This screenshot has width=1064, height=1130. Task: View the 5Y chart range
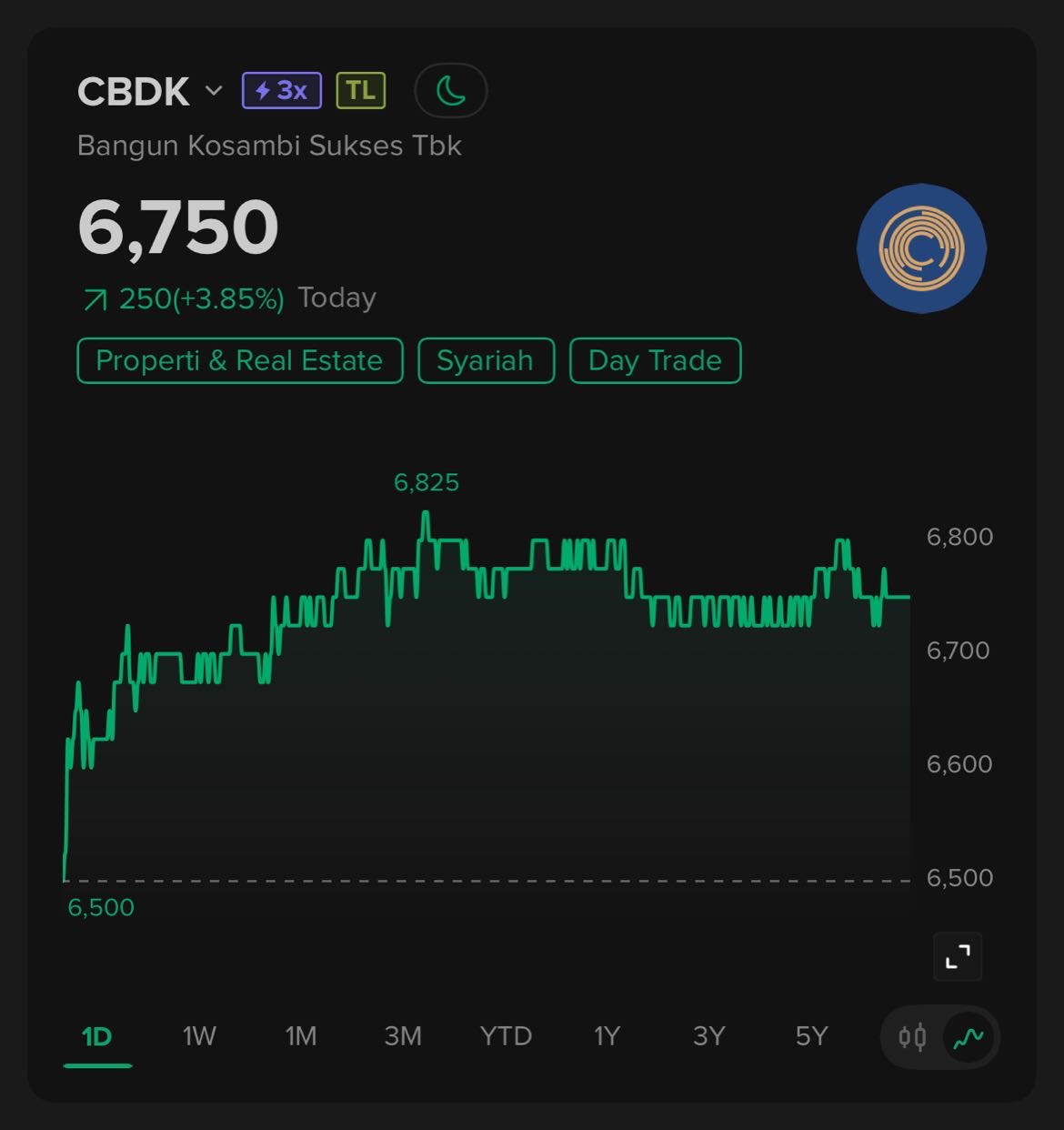click(x=811, y=1036)
